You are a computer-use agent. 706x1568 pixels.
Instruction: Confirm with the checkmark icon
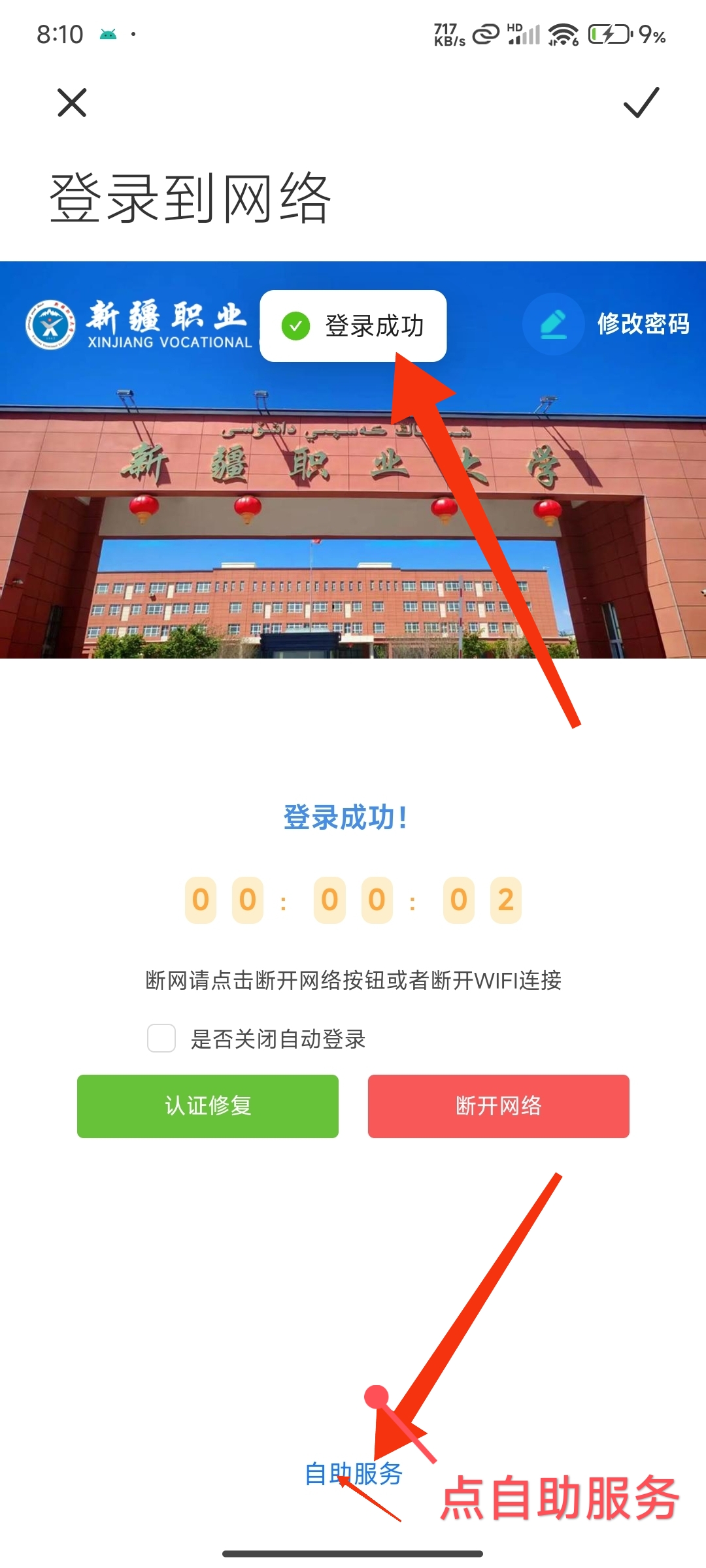pos(641,103)
